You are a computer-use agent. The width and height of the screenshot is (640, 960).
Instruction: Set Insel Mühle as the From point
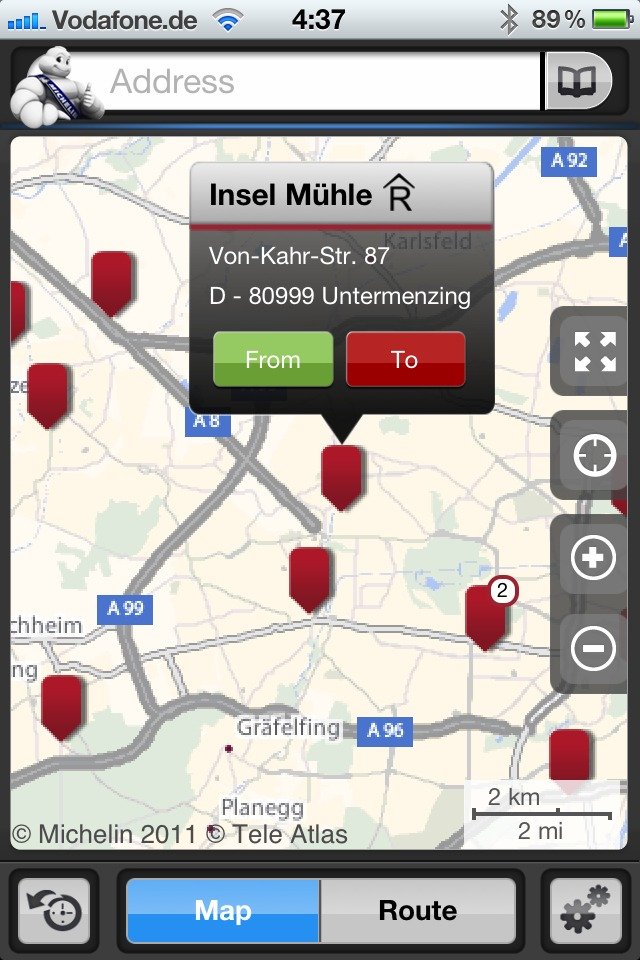pos(272,359)
